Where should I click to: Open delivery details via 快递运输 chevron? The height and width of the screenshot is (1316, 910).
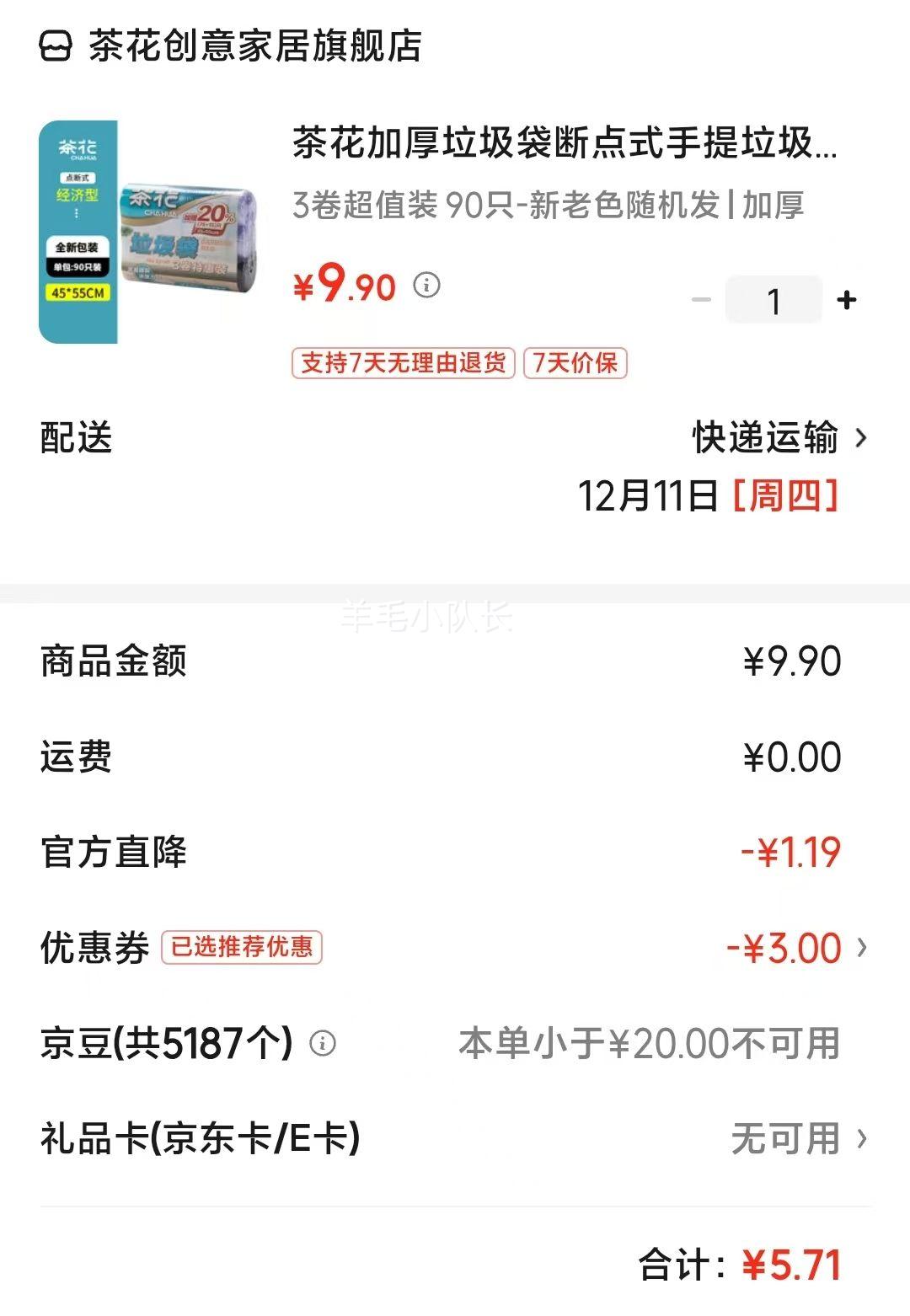click(861, 438)
